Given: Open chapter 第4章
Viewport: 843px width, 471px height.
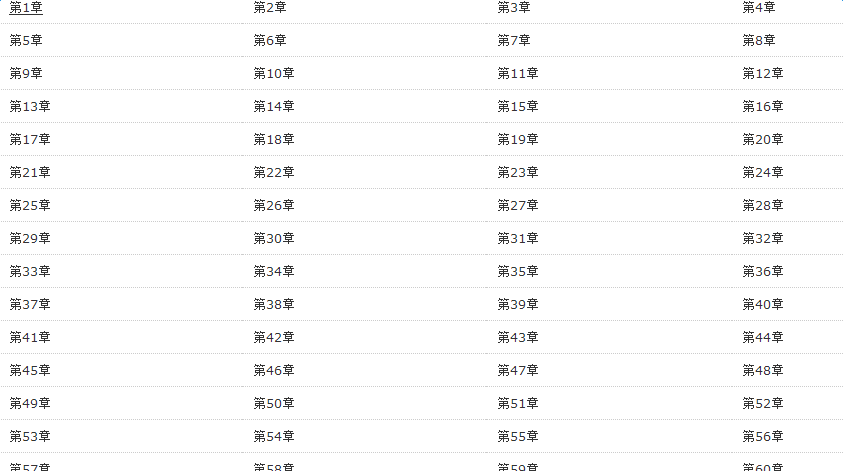Looking at the screenshot, I should pos(759,8).
